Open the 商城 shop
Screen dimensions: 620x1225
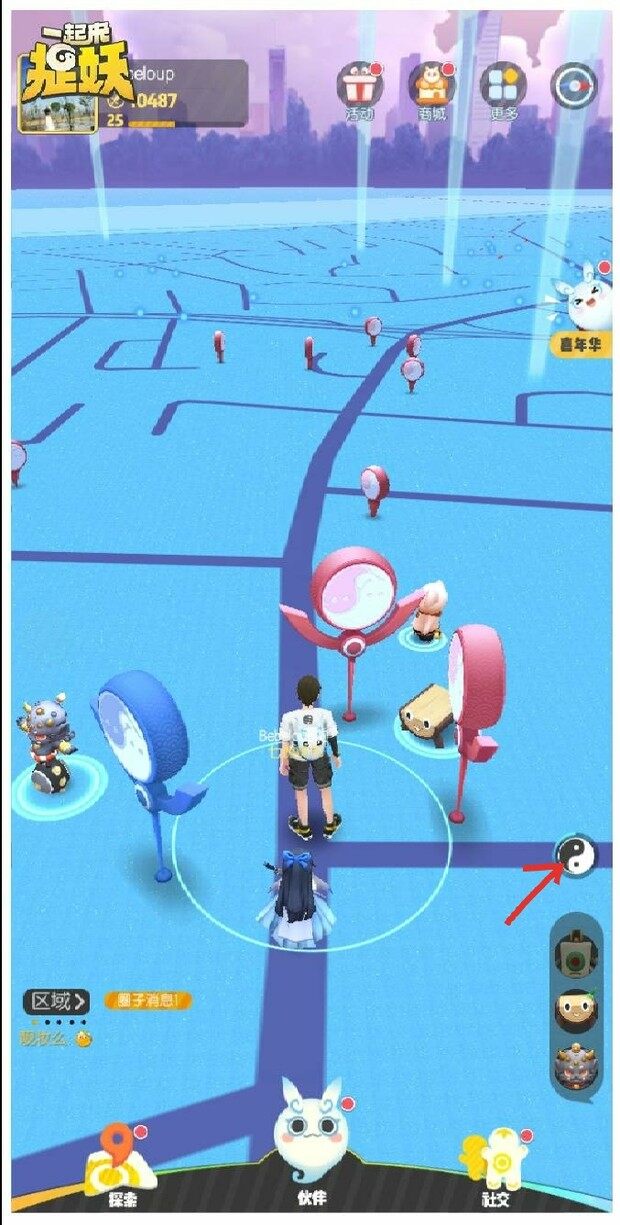pyautogui.click(x=432, y=89)
